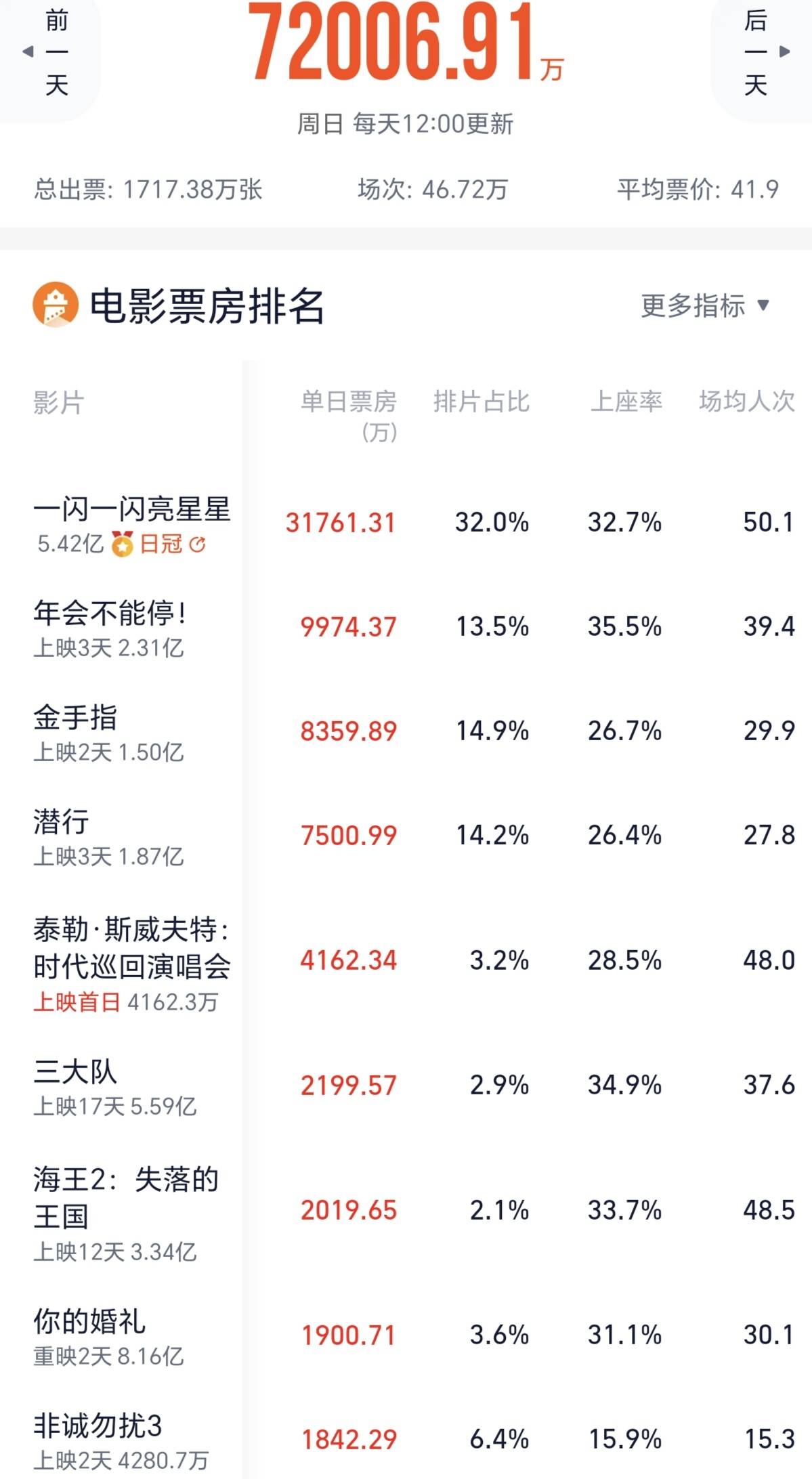Open 三大队 movie row
Image resolution: width=812 pixels, height=1479 pixels.
tap(75, 1072)
